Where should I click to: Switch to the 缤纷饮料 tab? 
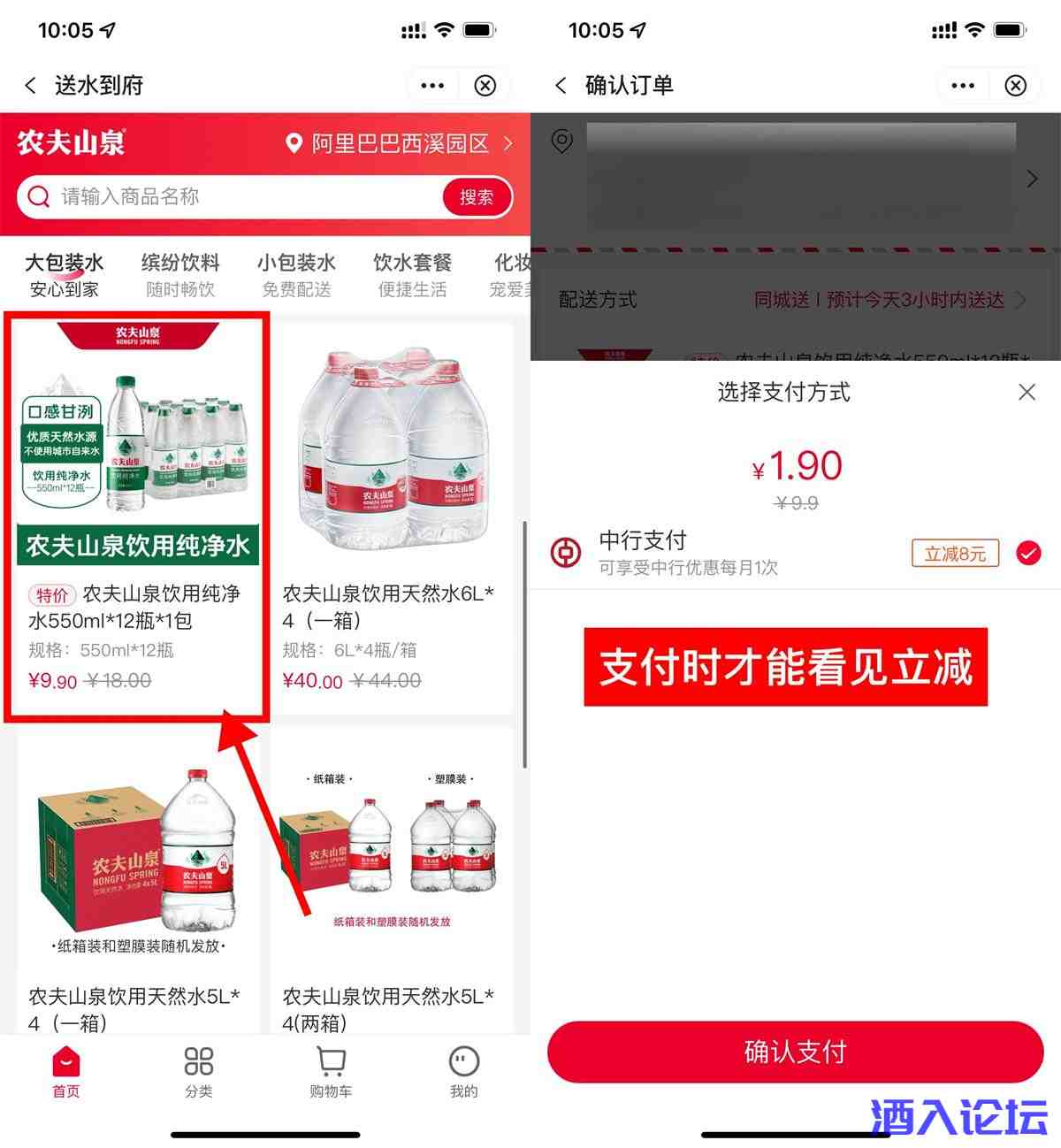coord(180,274)
